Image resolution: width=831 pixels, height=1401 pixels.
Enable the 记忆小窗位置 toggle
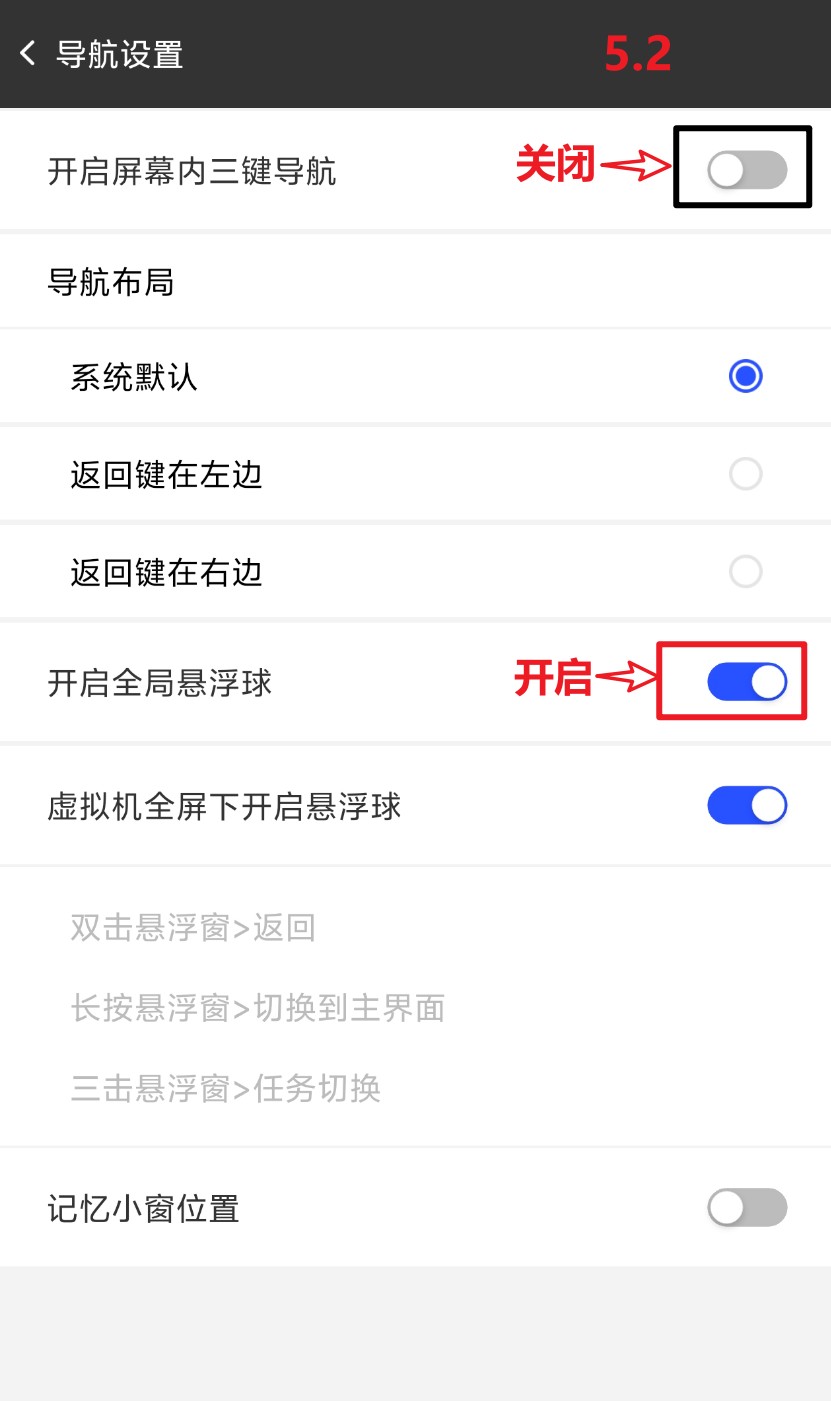click(x=746, y=1208)
